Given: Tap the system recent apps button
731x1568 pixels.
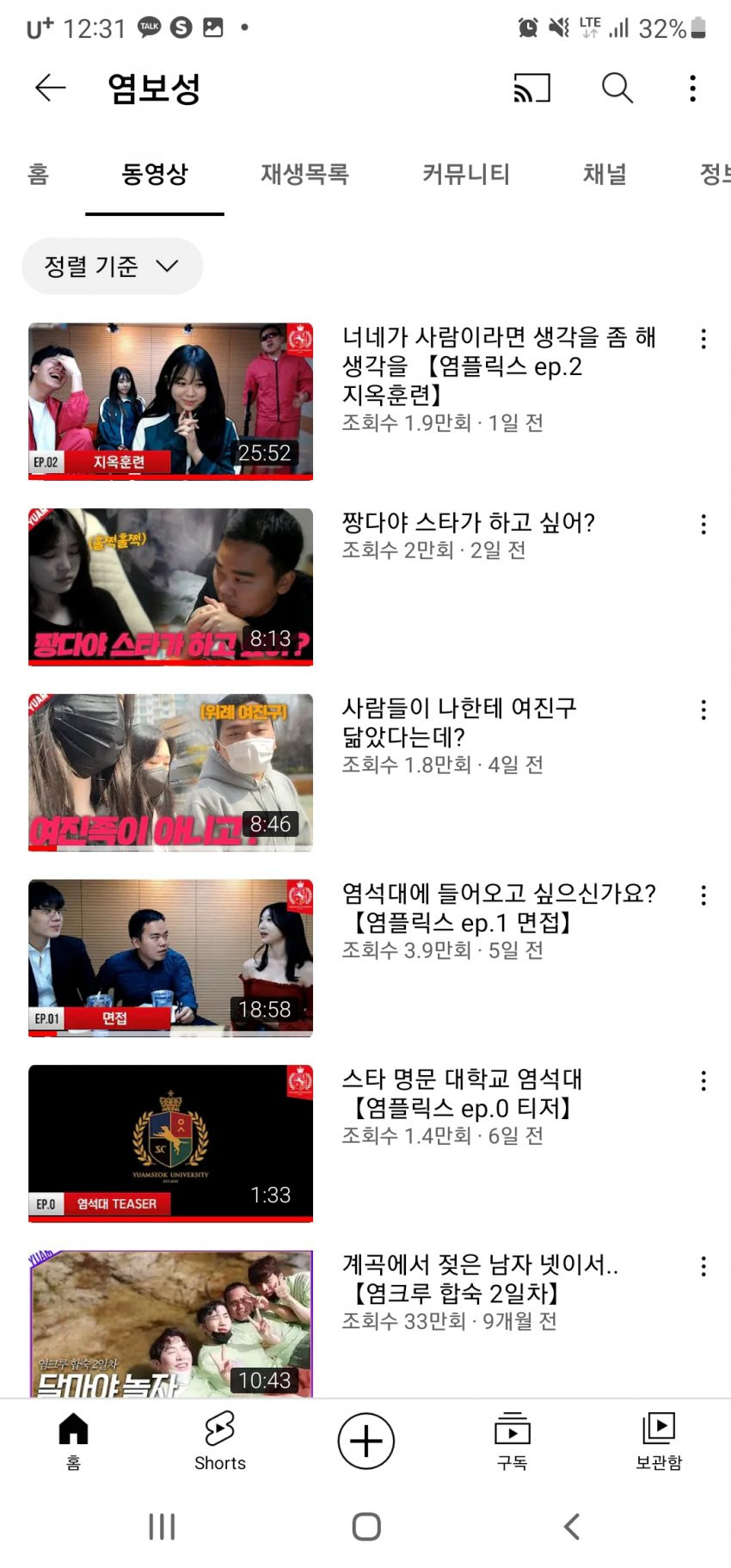Looking at the screenshot, I should pos(162,1526).
